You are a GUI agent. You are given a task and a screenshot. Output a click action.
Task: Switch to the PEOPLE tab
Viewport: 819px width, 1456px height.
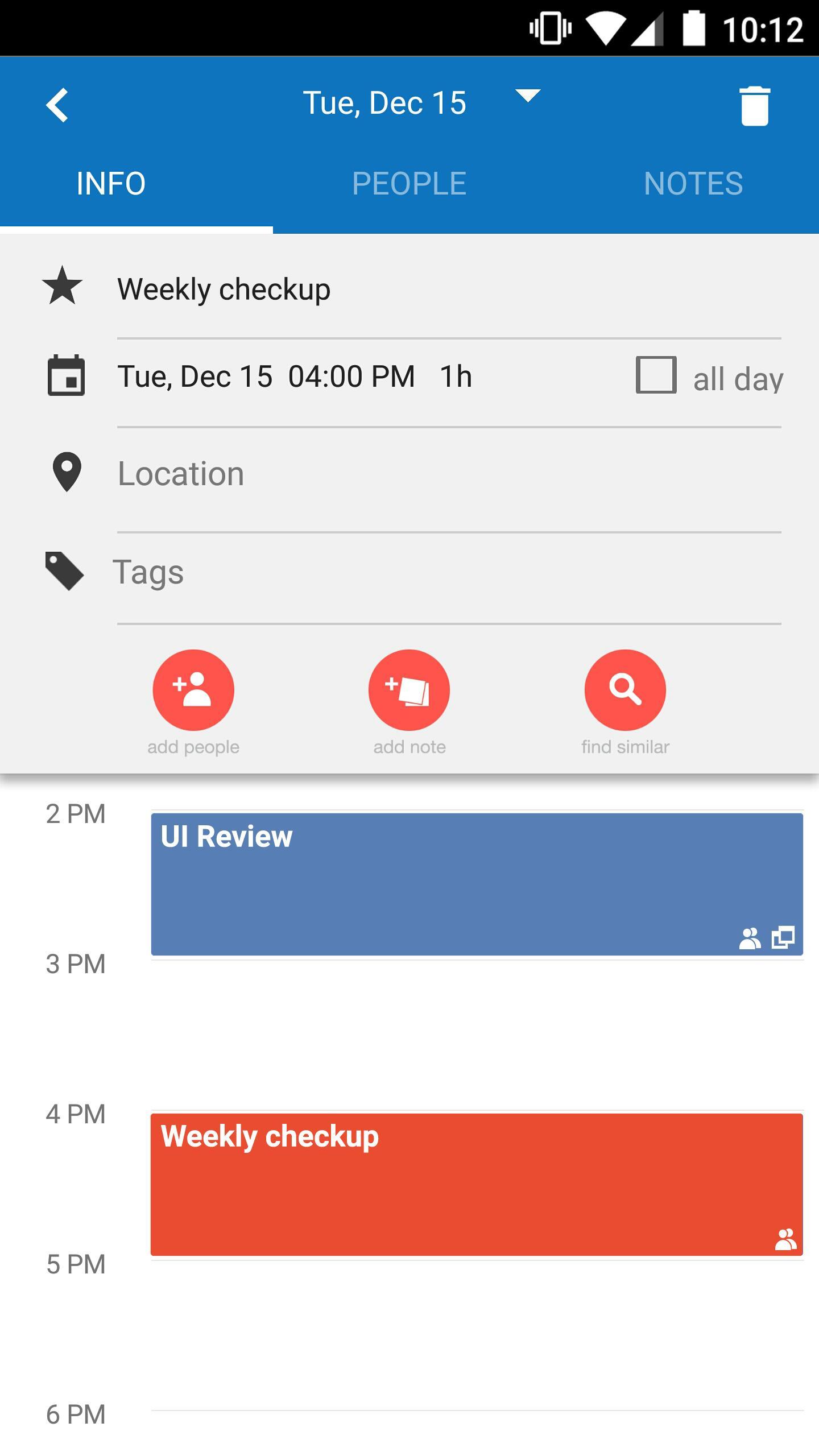pos(409,183)
